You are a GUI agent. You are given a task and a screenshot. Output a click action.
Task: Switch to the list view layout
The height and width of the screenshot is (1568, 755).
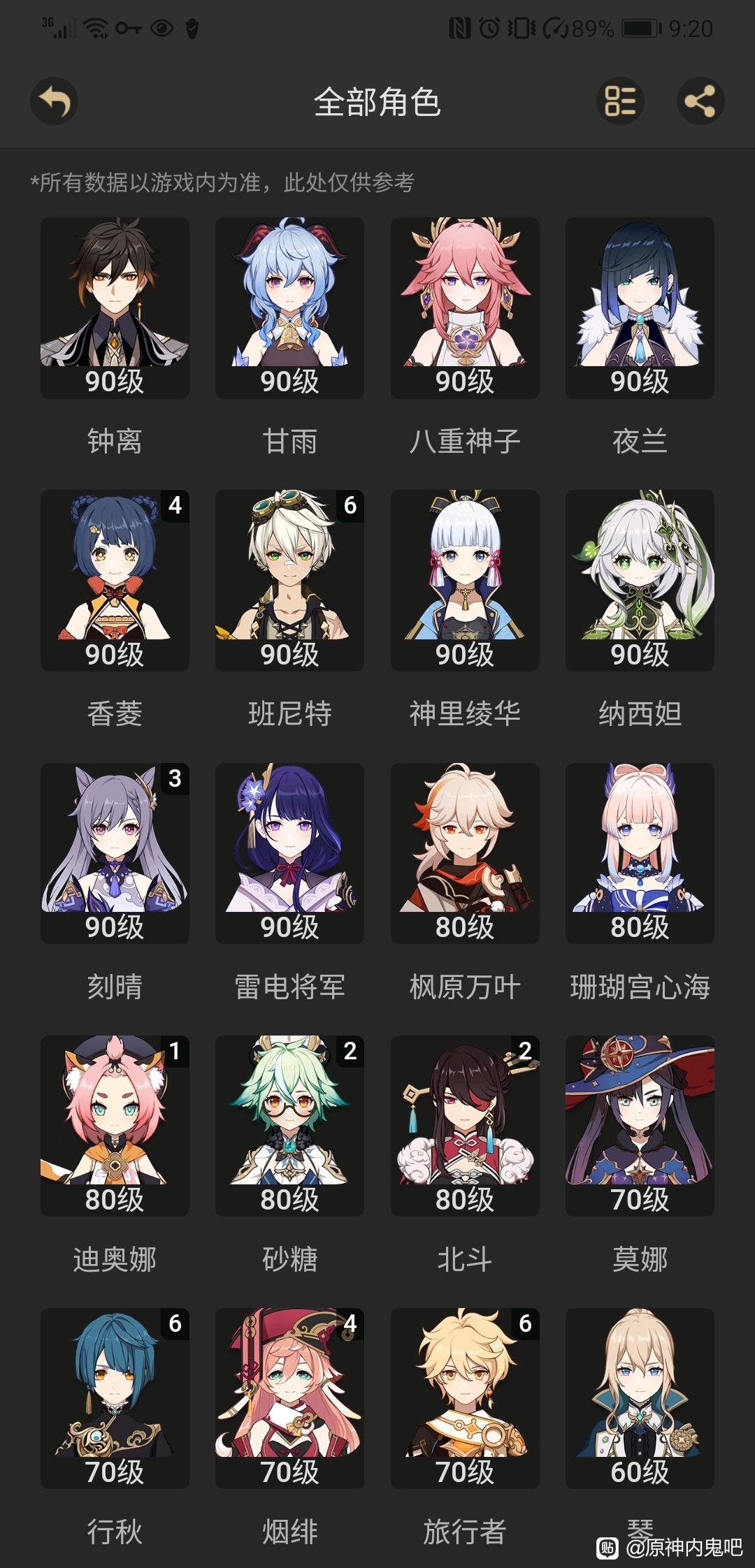pos(620,101)
